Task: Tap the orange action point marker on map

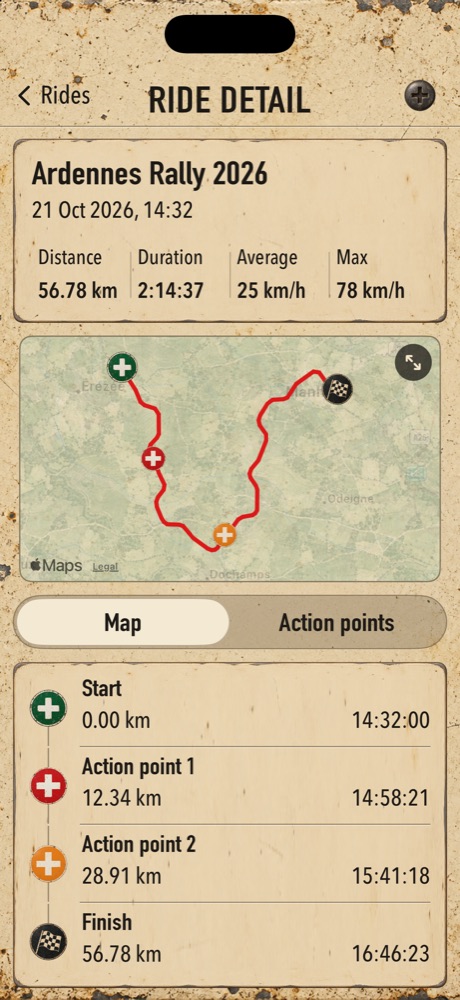Action: pos(224,534)
